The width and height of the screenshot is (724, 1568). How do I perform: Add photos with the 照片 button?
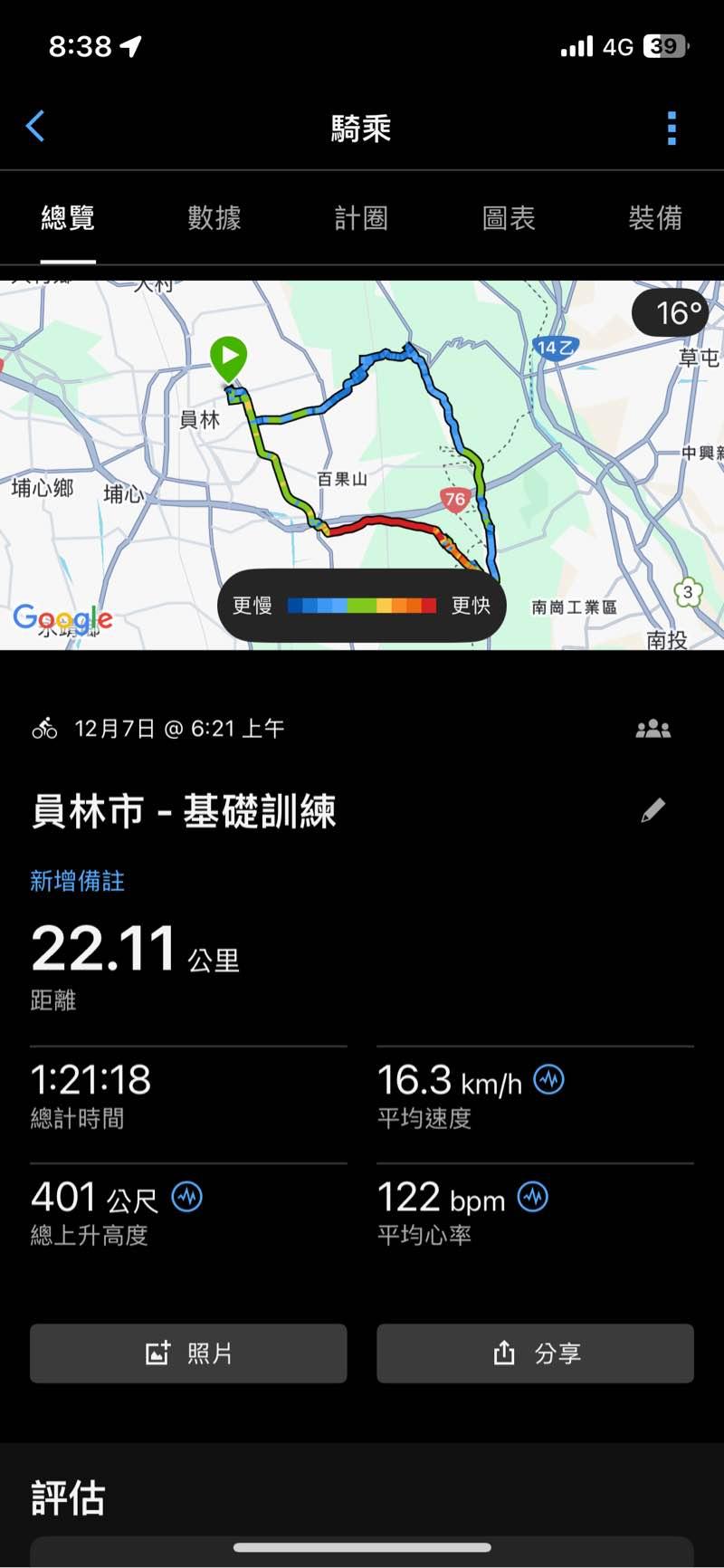click(x=188, y=1353)
